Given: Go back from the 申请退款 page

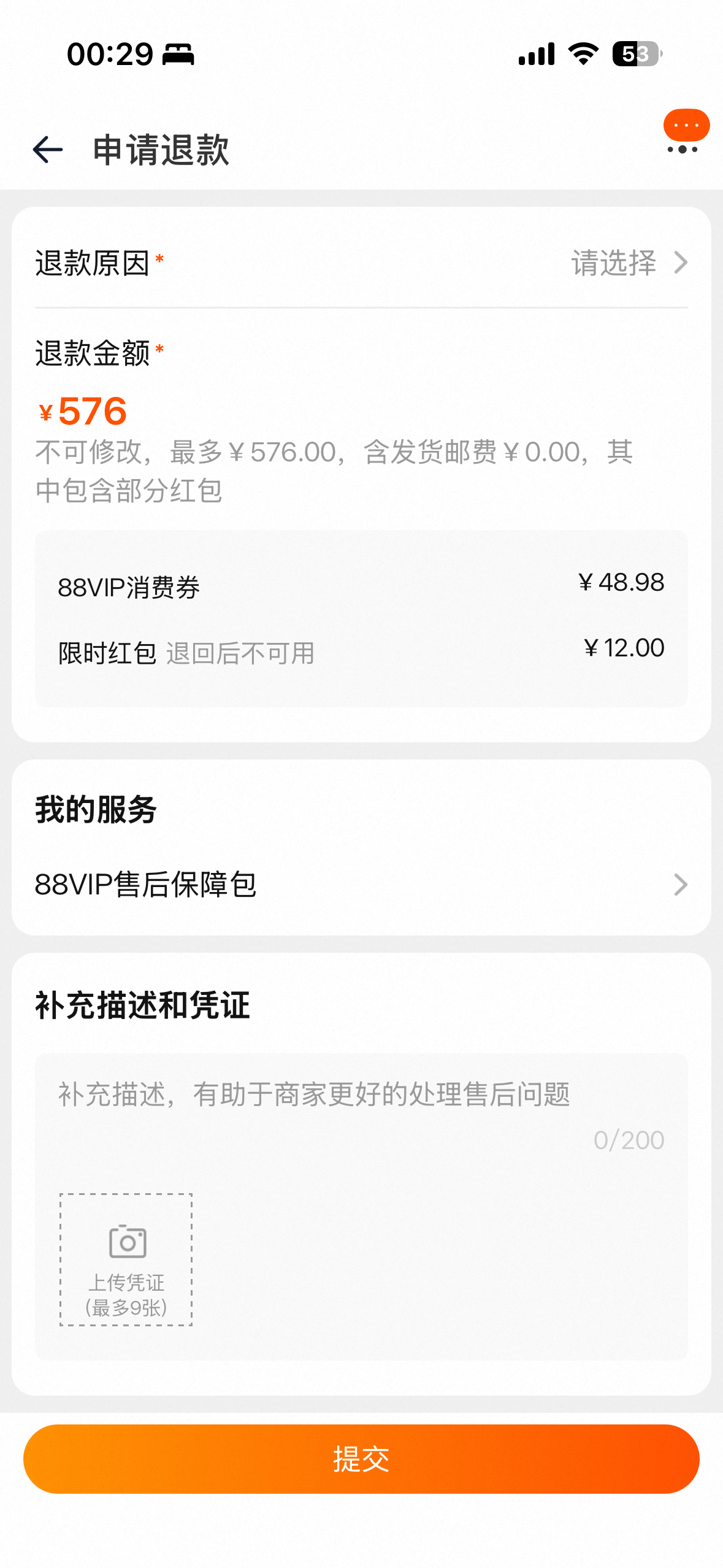Looking at the screenshot, I should point(47,150).
